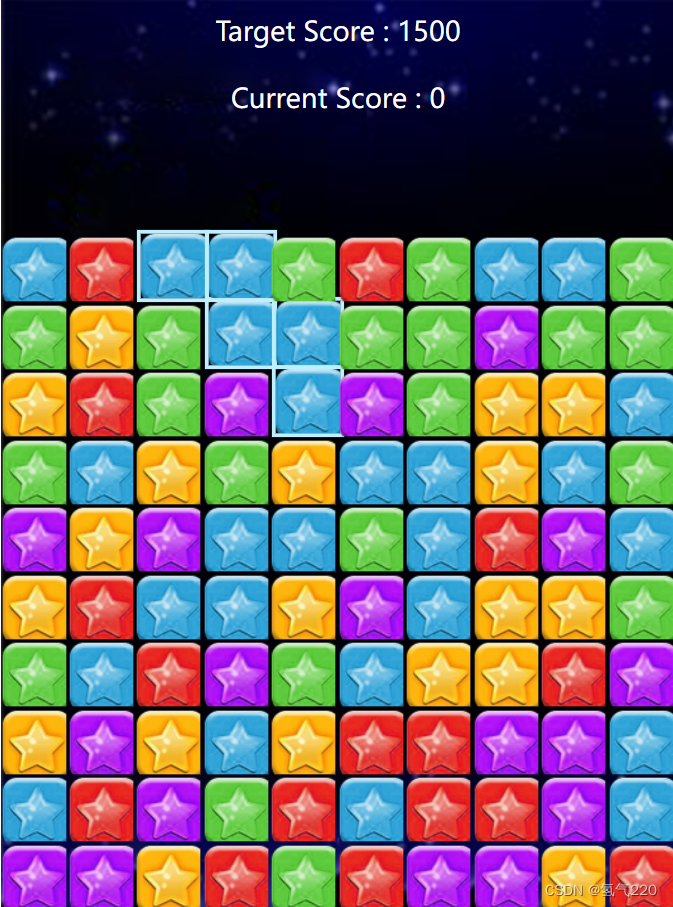The width and height of the screenshot is (673, 907).
Task: Tap the only yellow star in the second row
Action: 102,337
